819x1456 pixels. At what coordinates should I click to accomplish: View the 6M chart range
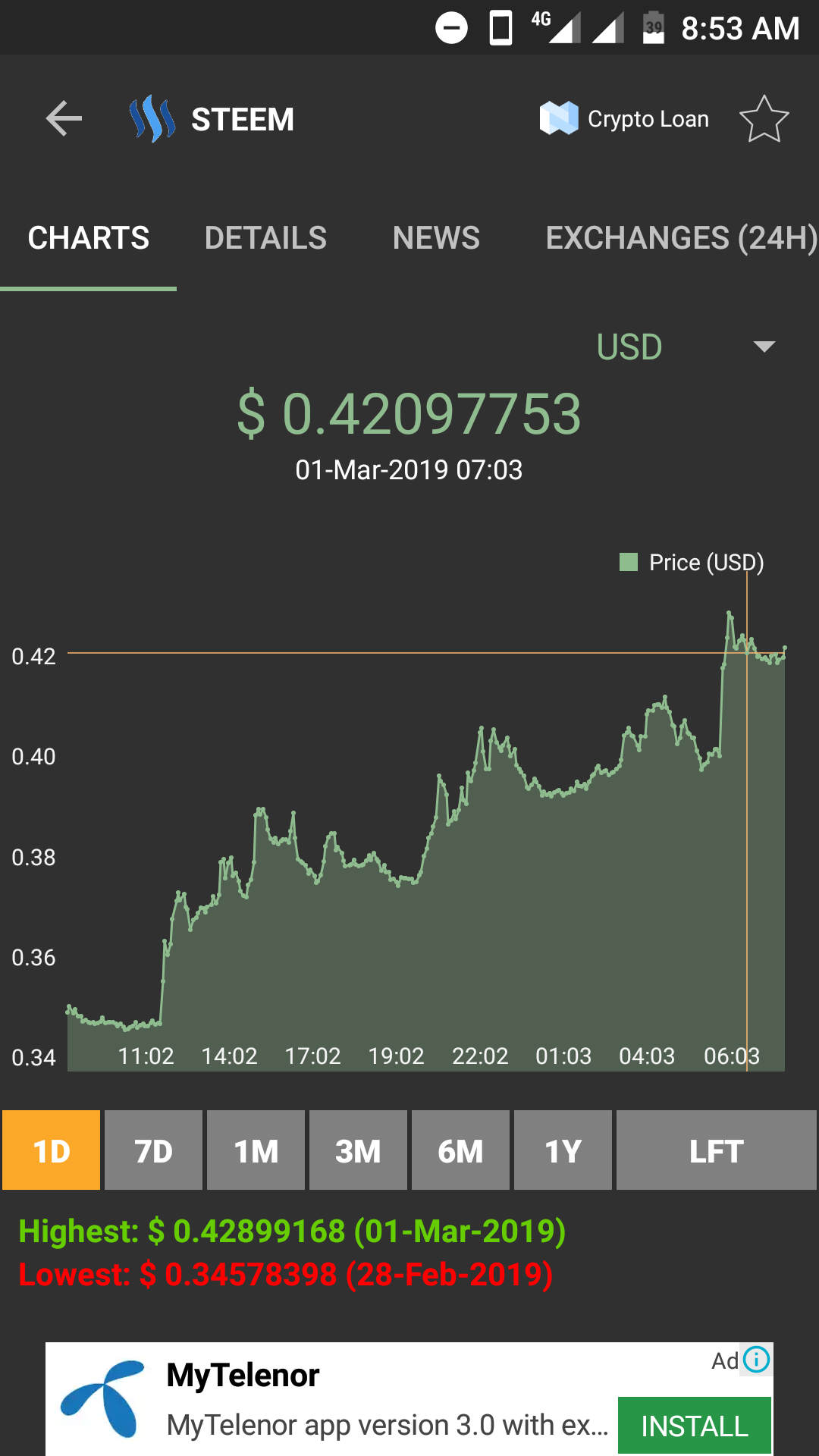click(460, 1150)
